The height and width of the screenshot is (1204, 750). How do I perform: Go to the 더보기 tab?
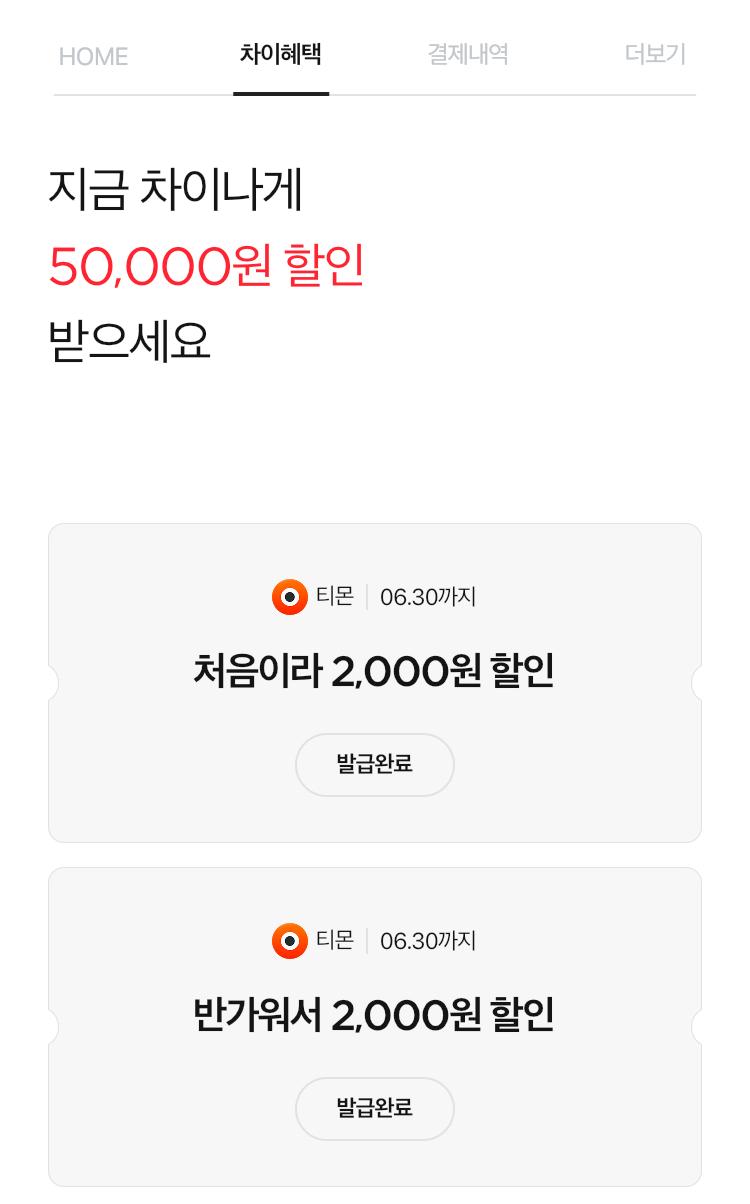tap(655, 54)
